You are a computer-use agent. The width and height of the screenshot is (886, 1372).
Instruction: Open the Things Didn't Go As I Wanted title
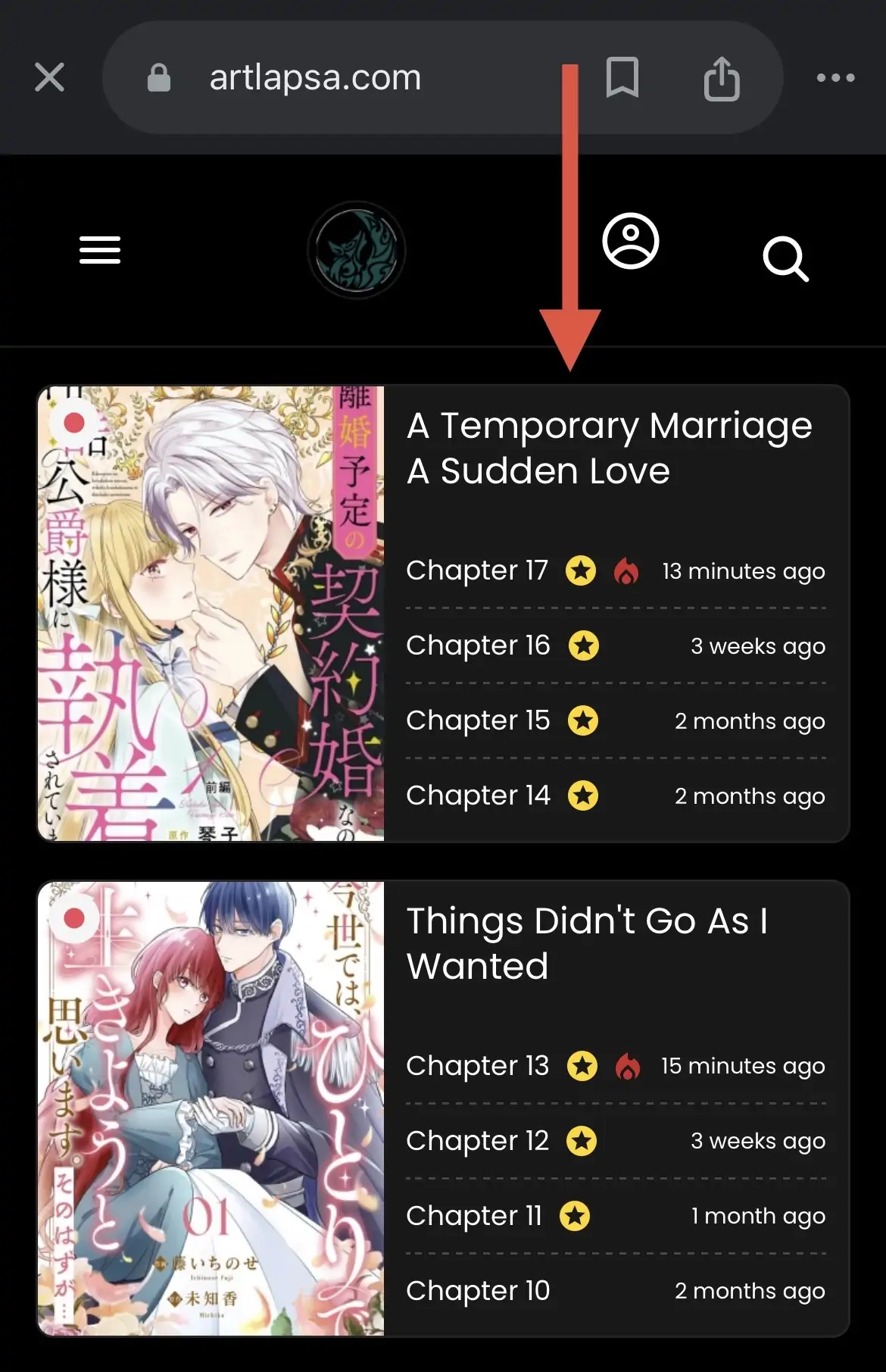click(587, 943)
